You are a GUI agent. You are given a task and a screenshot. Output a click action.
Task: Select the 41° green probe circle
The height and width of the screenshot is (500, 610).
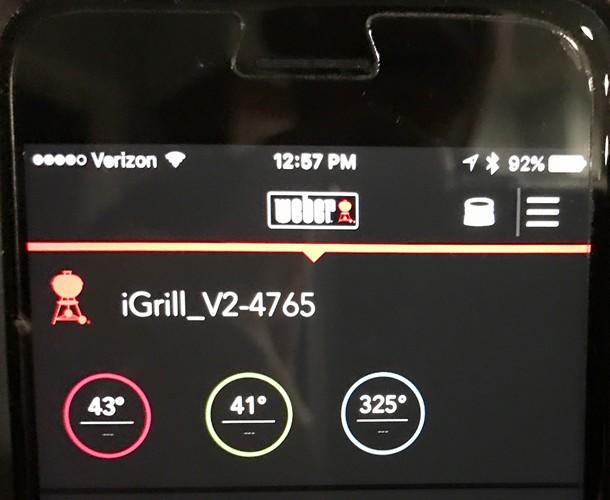pos(248,414)
